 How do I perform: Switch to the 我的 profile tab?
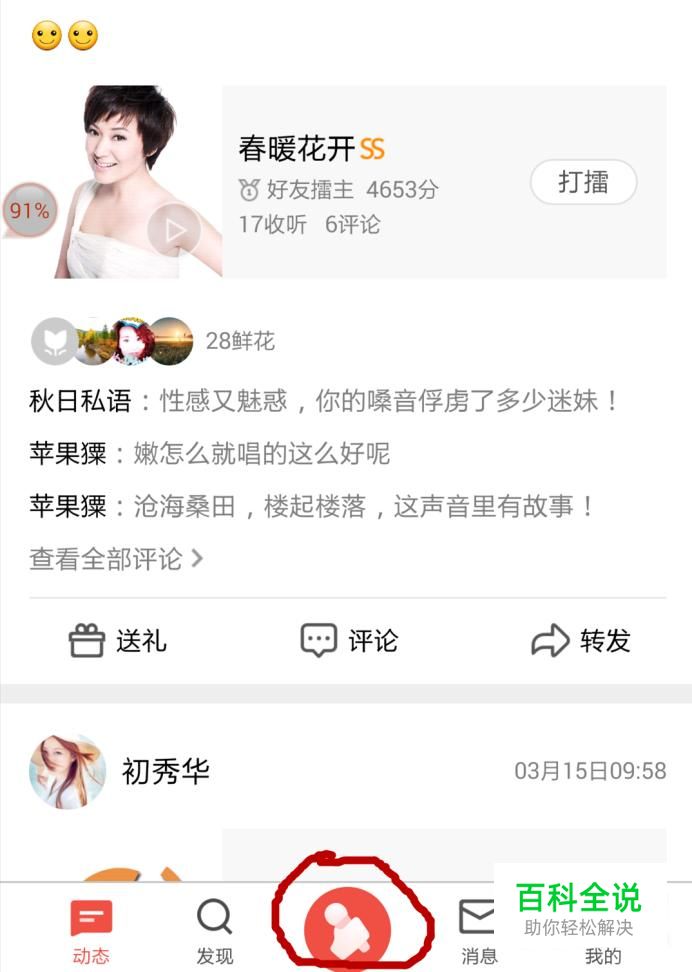point(603,955)
